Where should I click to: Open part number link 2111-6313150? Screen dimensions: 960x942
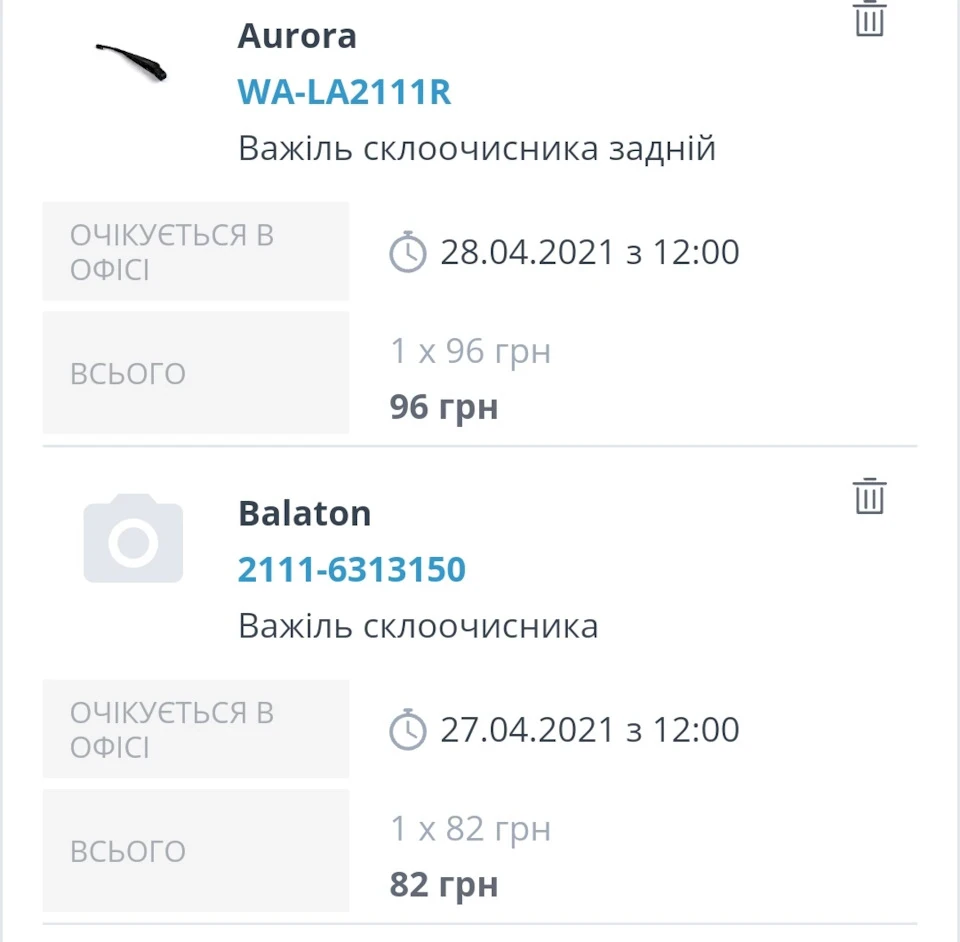coord(351,570)
